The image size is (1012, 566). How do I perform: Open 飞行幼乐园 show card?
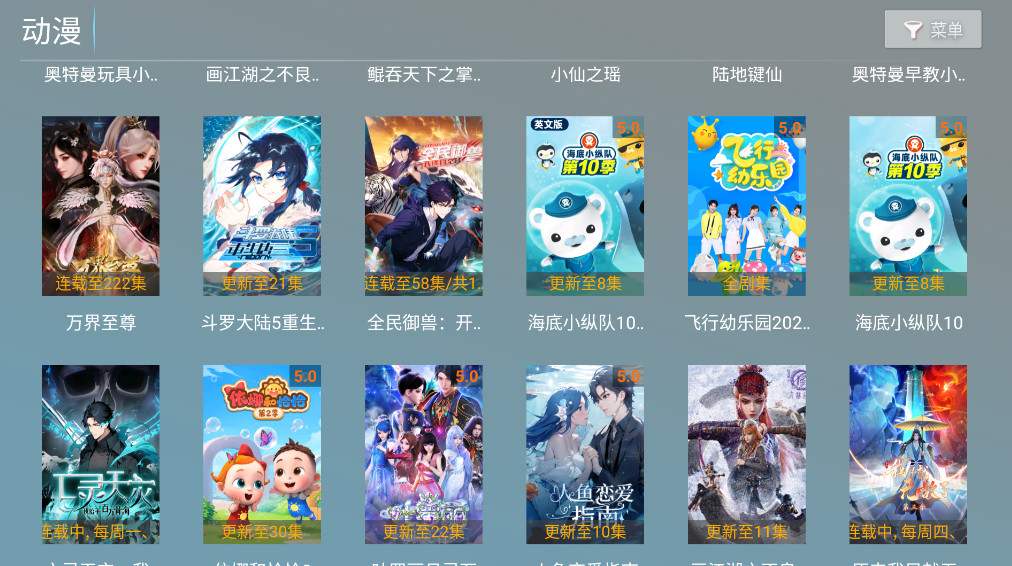pos(747,206)
